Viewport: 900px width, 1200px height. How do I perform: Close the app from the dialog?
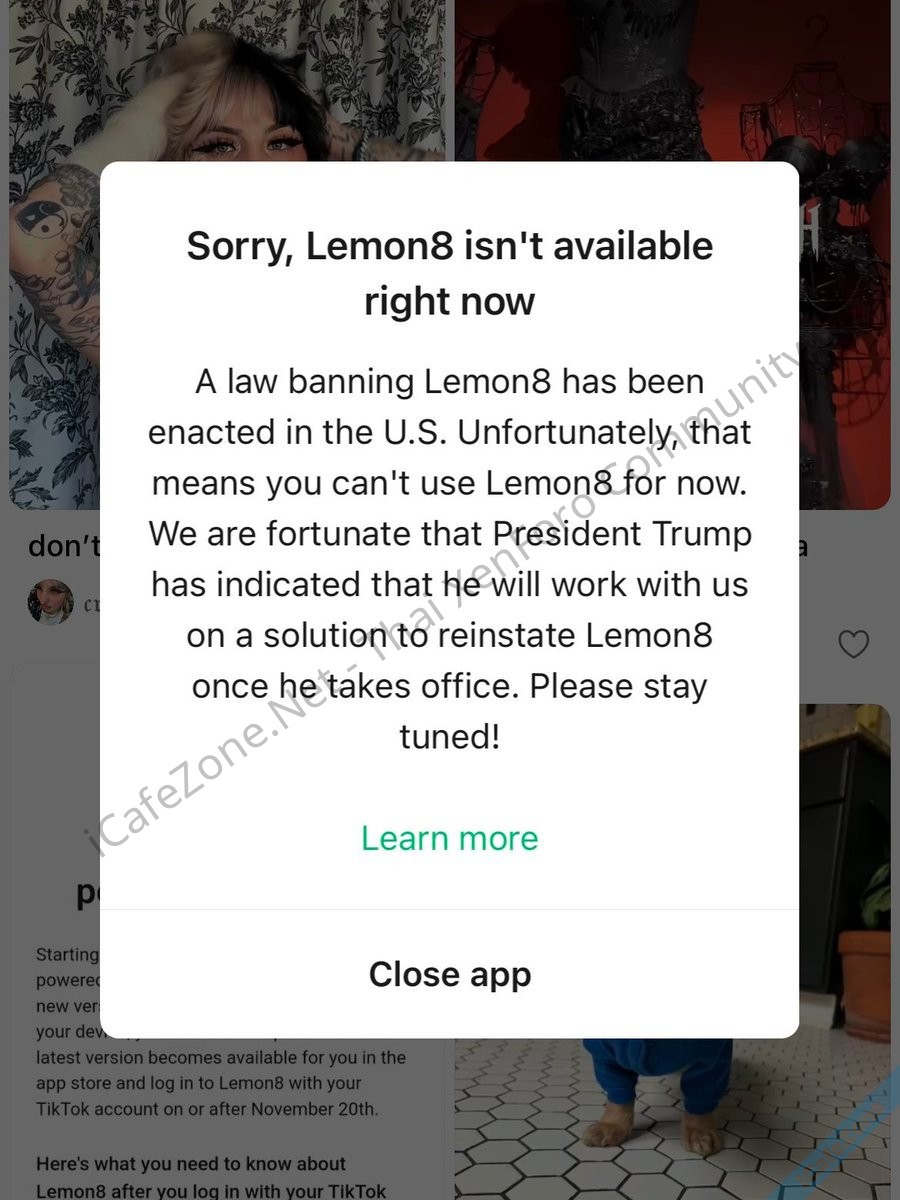pos(449,974)
